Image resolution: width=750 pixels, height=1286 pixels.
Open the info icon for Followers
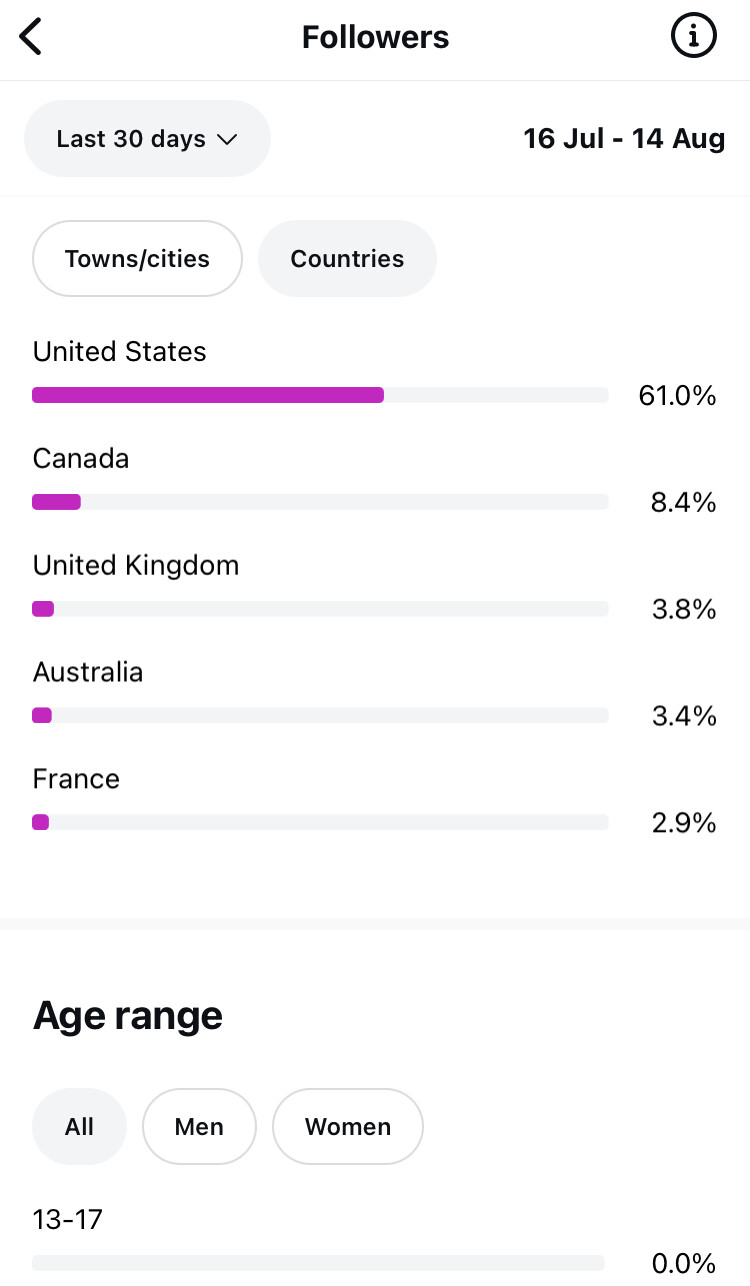[693, 38]
